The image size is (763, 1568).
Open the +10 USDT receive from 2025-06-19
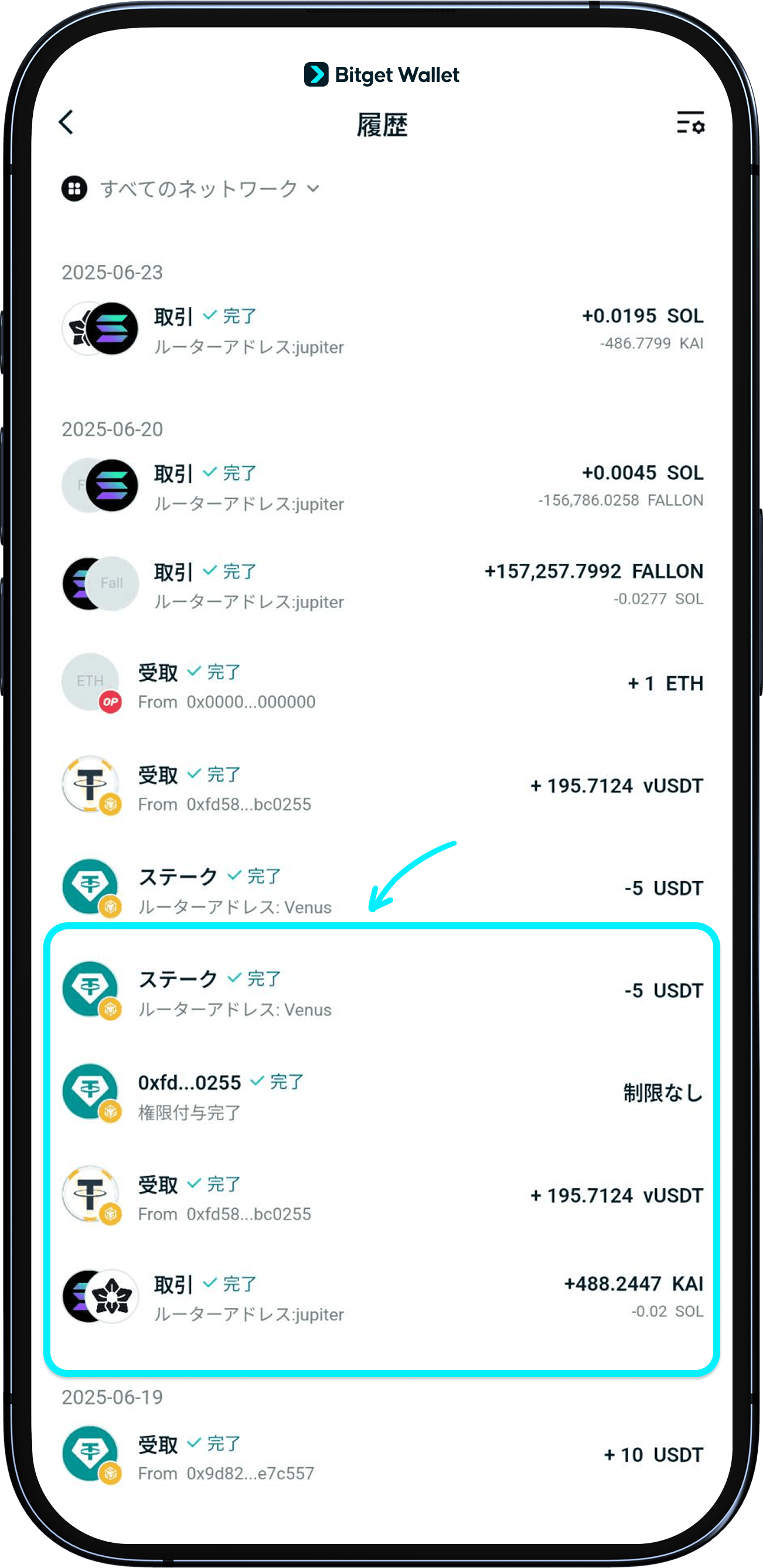click(380, 1455)
